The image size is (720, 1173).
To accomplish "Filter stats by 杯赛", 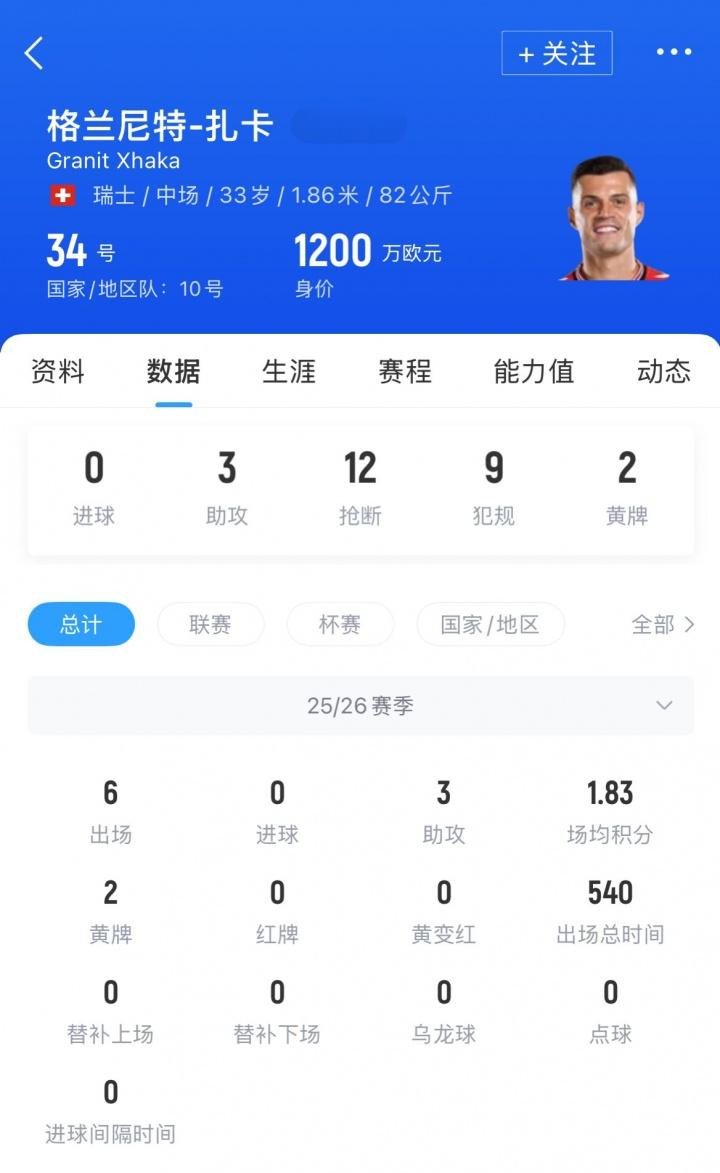I will click(x=340, y=624).
